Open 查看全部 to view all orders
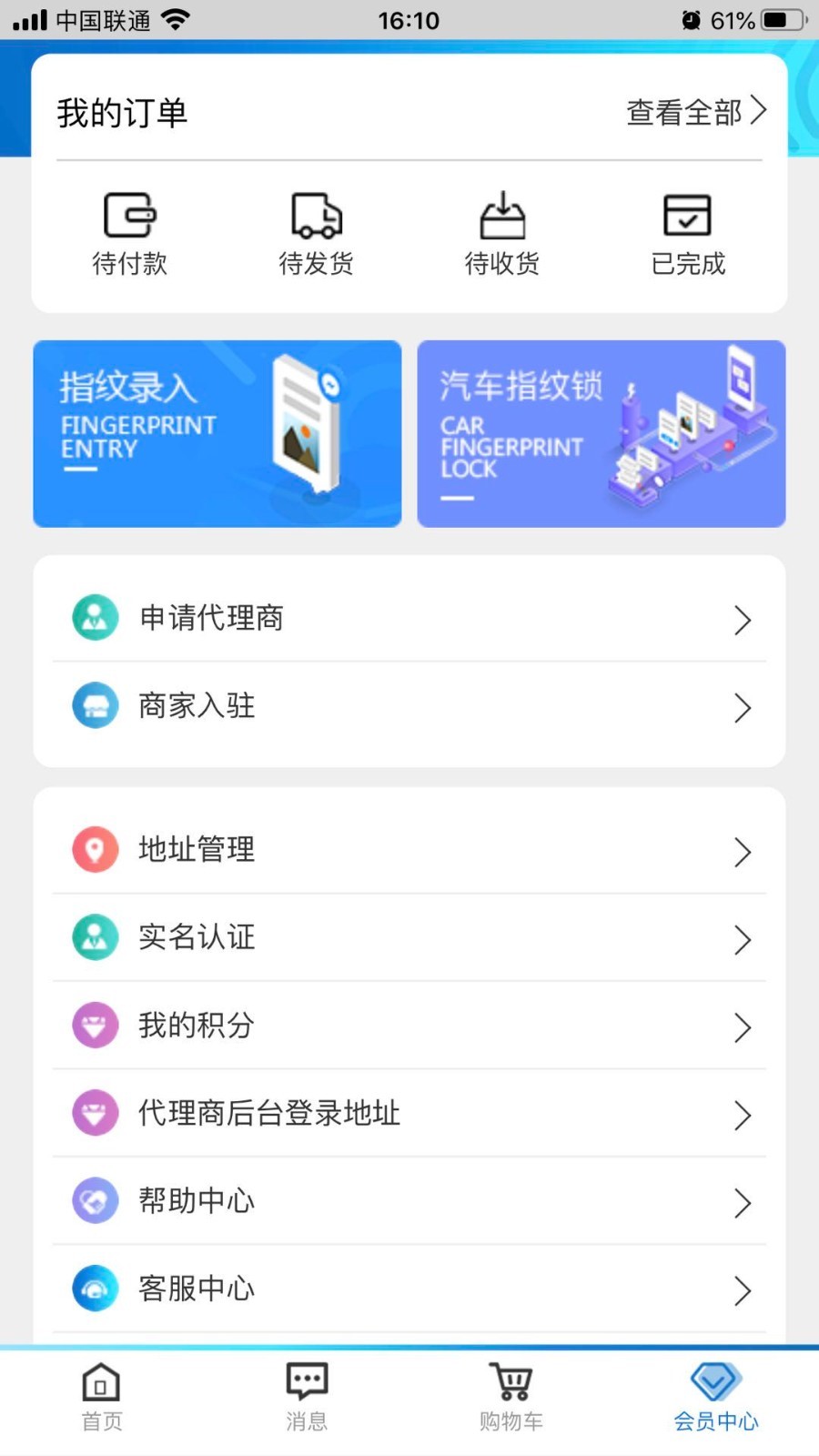This screenshot has height=1456, width=819. pyautogui.click(x=696, y=112)
